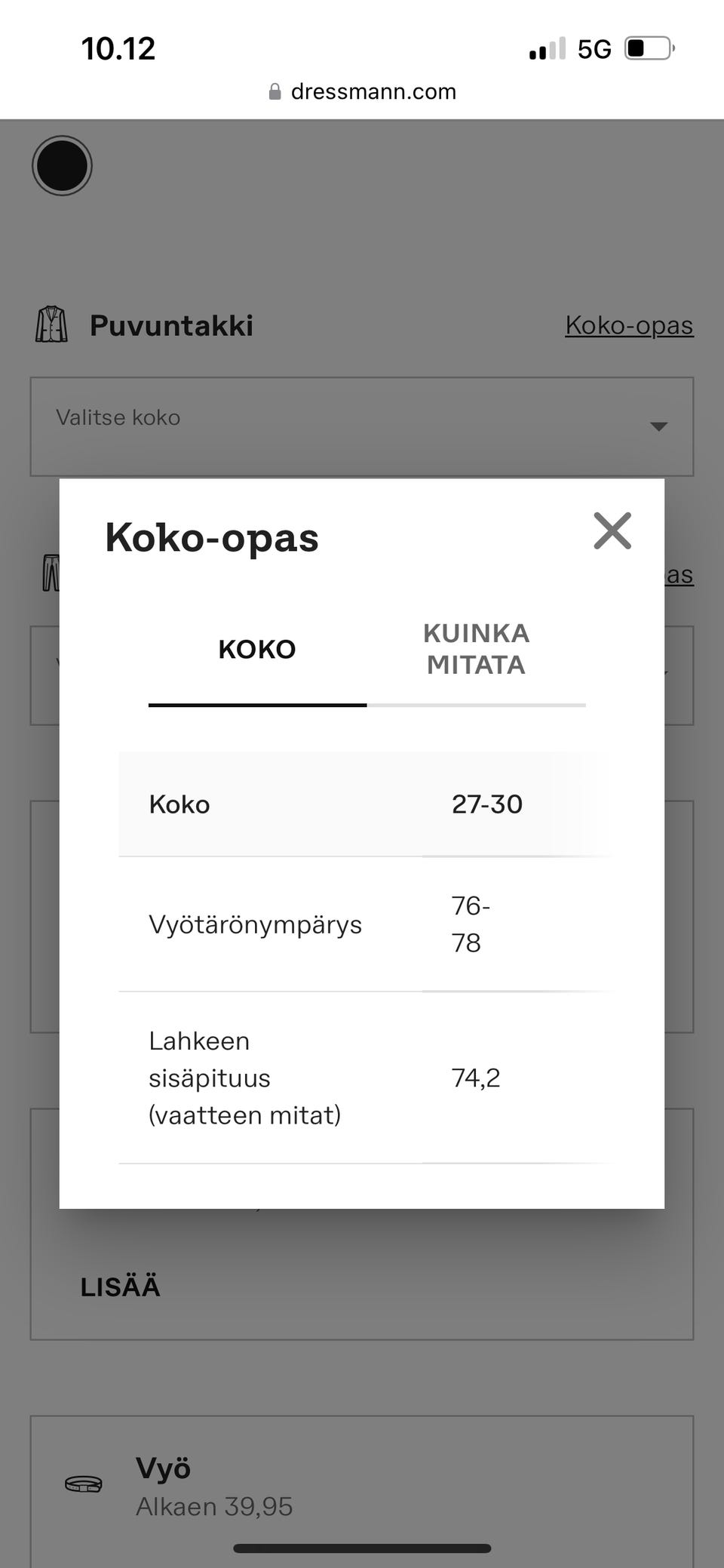Switch to the KUINKA MITATA tab
724x1568 pixels.
476,649
